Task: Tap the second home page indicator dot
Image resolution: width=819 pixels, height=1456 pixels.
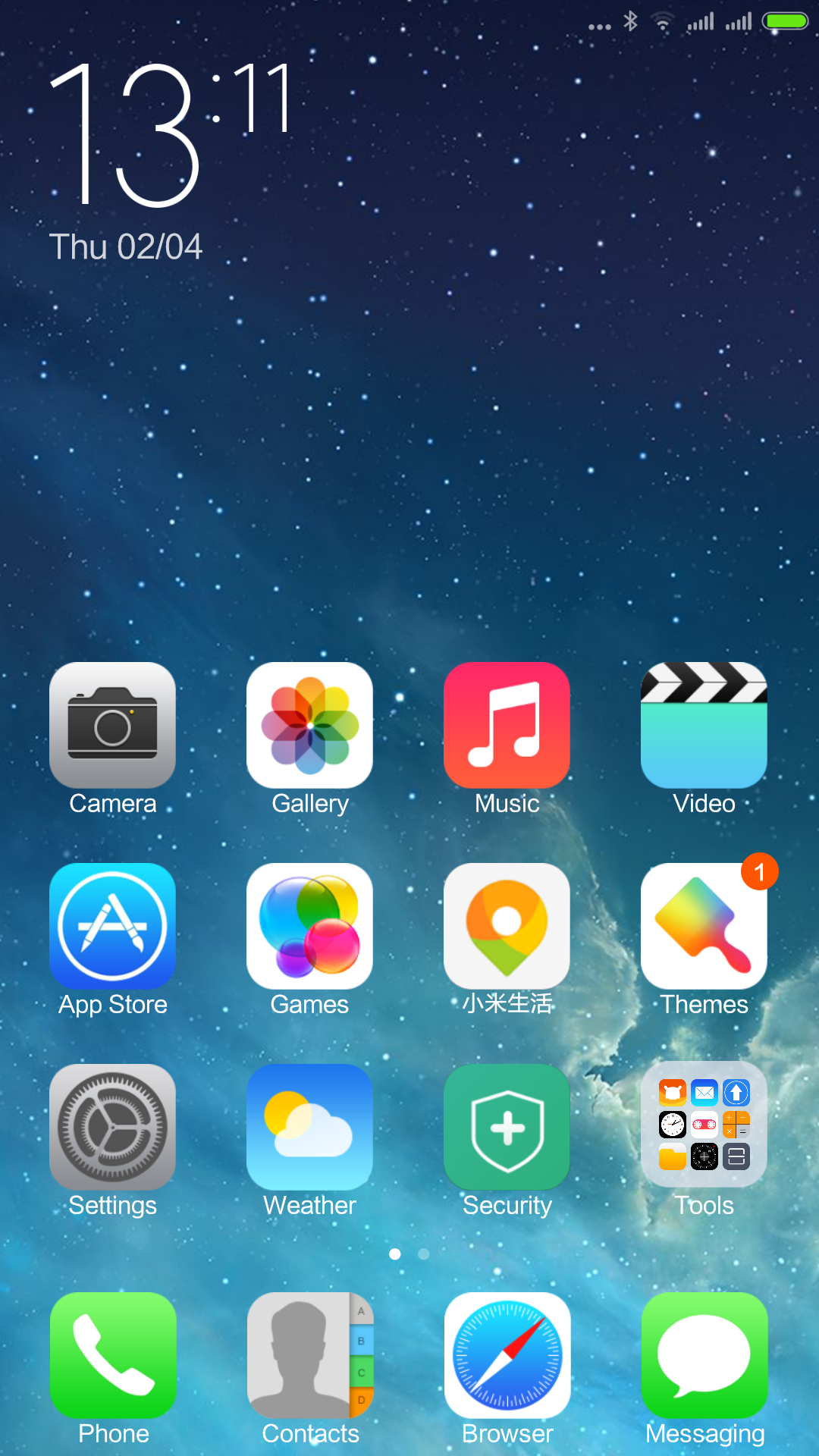Action: (x=424, y=1254)
